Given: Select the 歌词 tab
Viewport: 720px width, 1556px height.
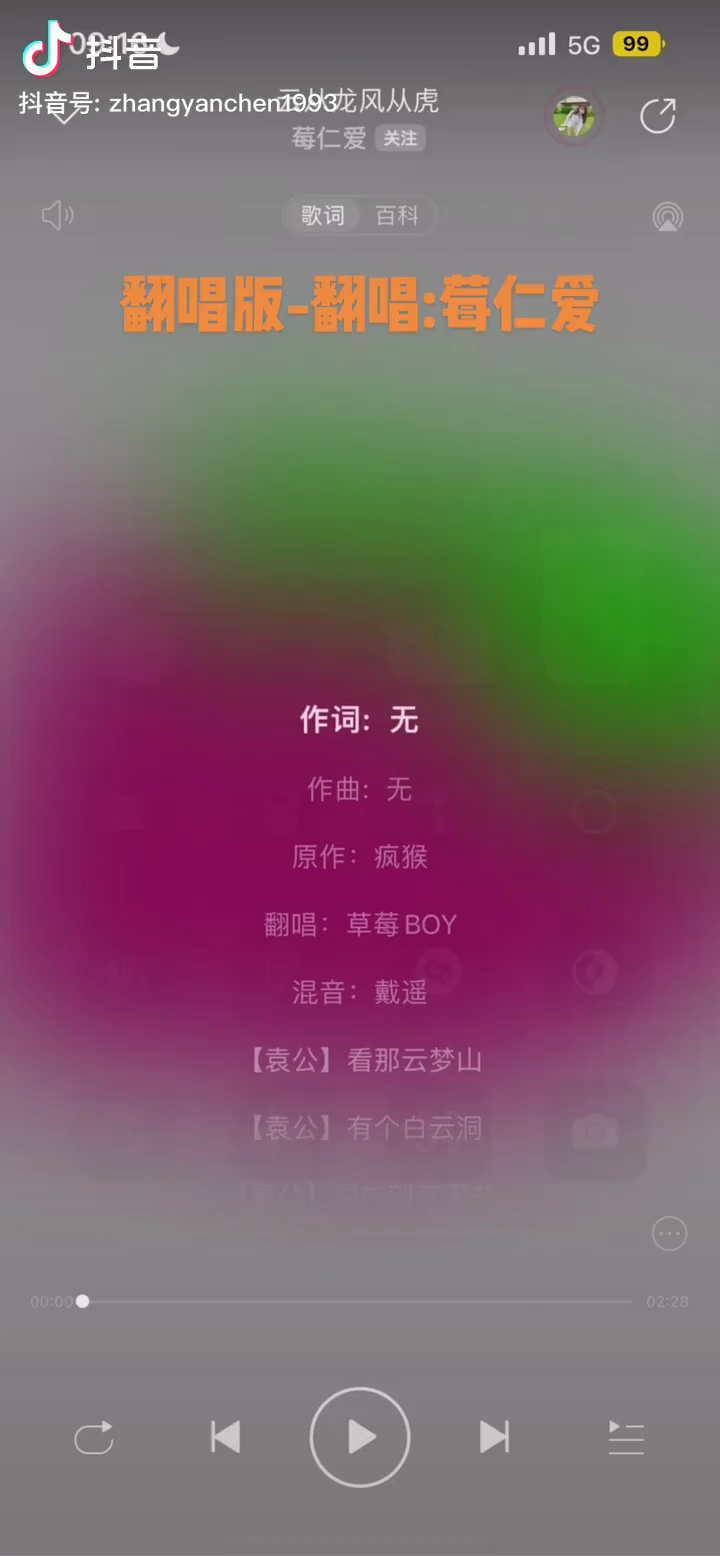Looking at the screenshot, I should click(322, 215).
